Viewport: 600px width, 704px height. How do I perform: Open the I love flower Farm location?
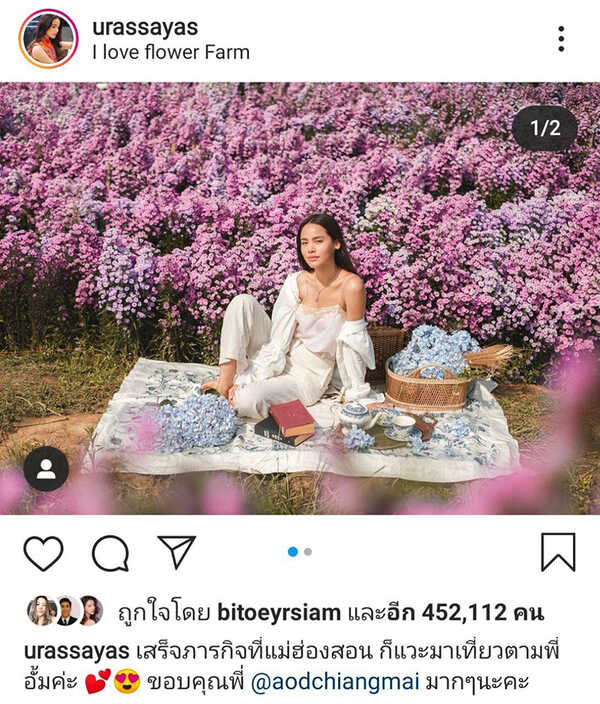click(171, 52)
